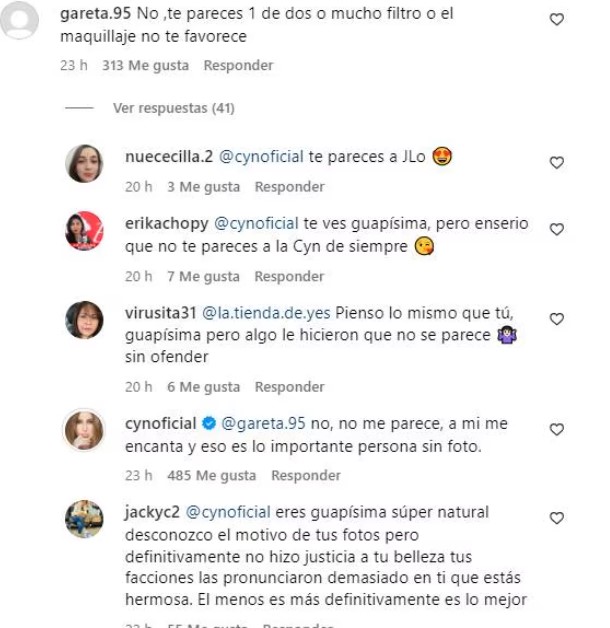Screen dimensions: 610x628
Task: Reply to virusita31's comment
Action: pyautogui.click(x=289, y=387)
